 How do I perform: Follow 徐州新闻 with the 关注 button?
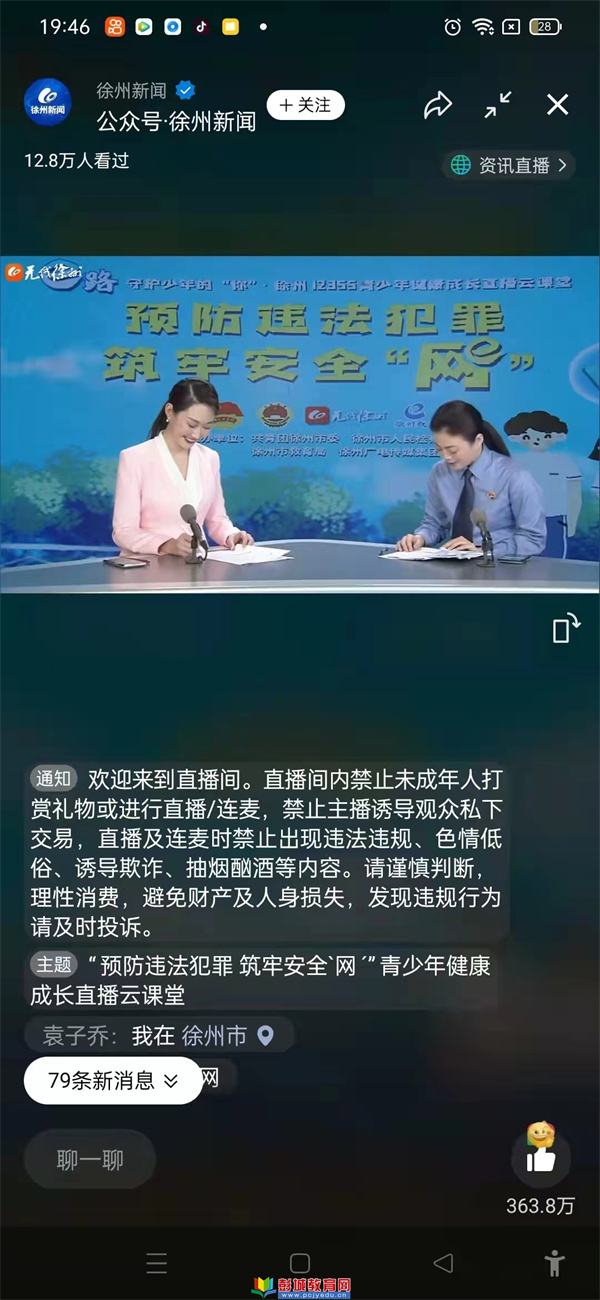point(305,105)
